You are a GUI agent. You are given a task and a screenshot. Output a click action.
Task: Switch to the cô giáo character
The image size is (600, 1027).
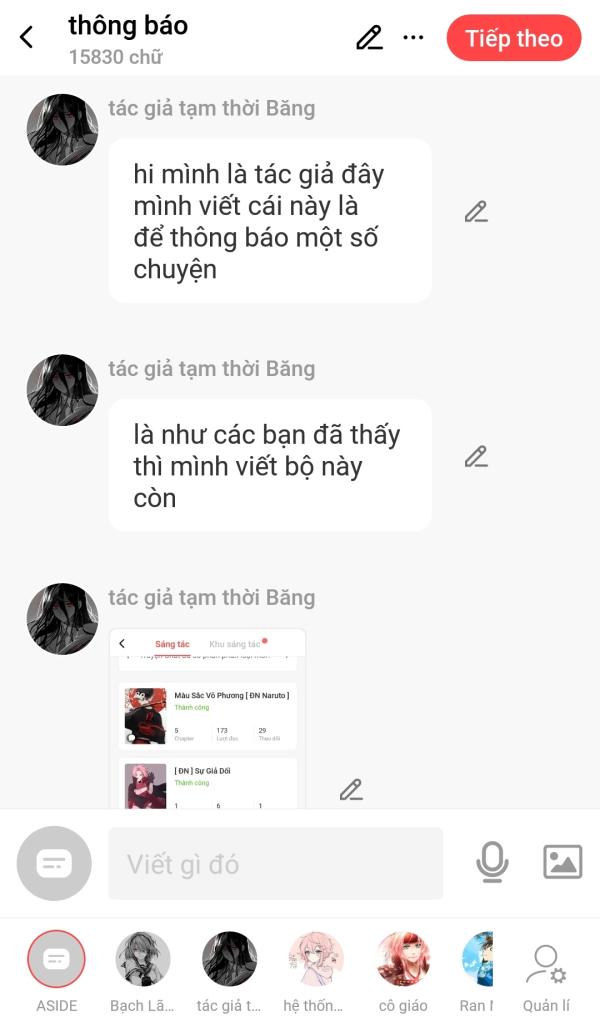click(x=403, y=971)
